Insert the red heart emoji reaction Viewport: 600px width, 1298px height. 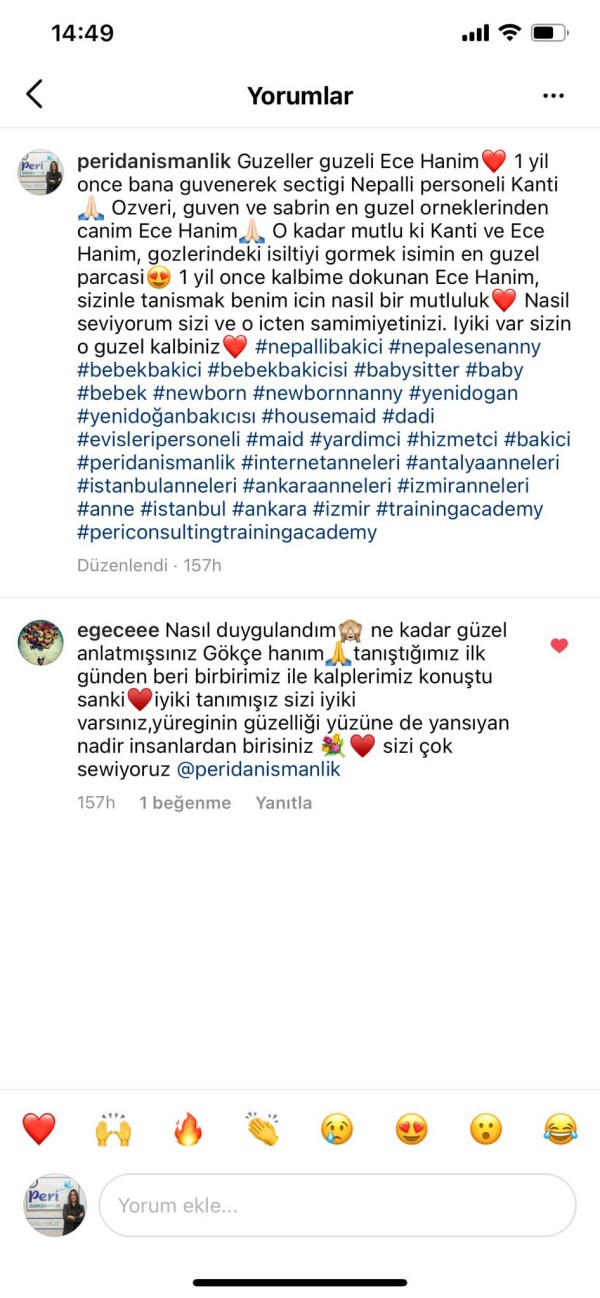[39, 1129]
